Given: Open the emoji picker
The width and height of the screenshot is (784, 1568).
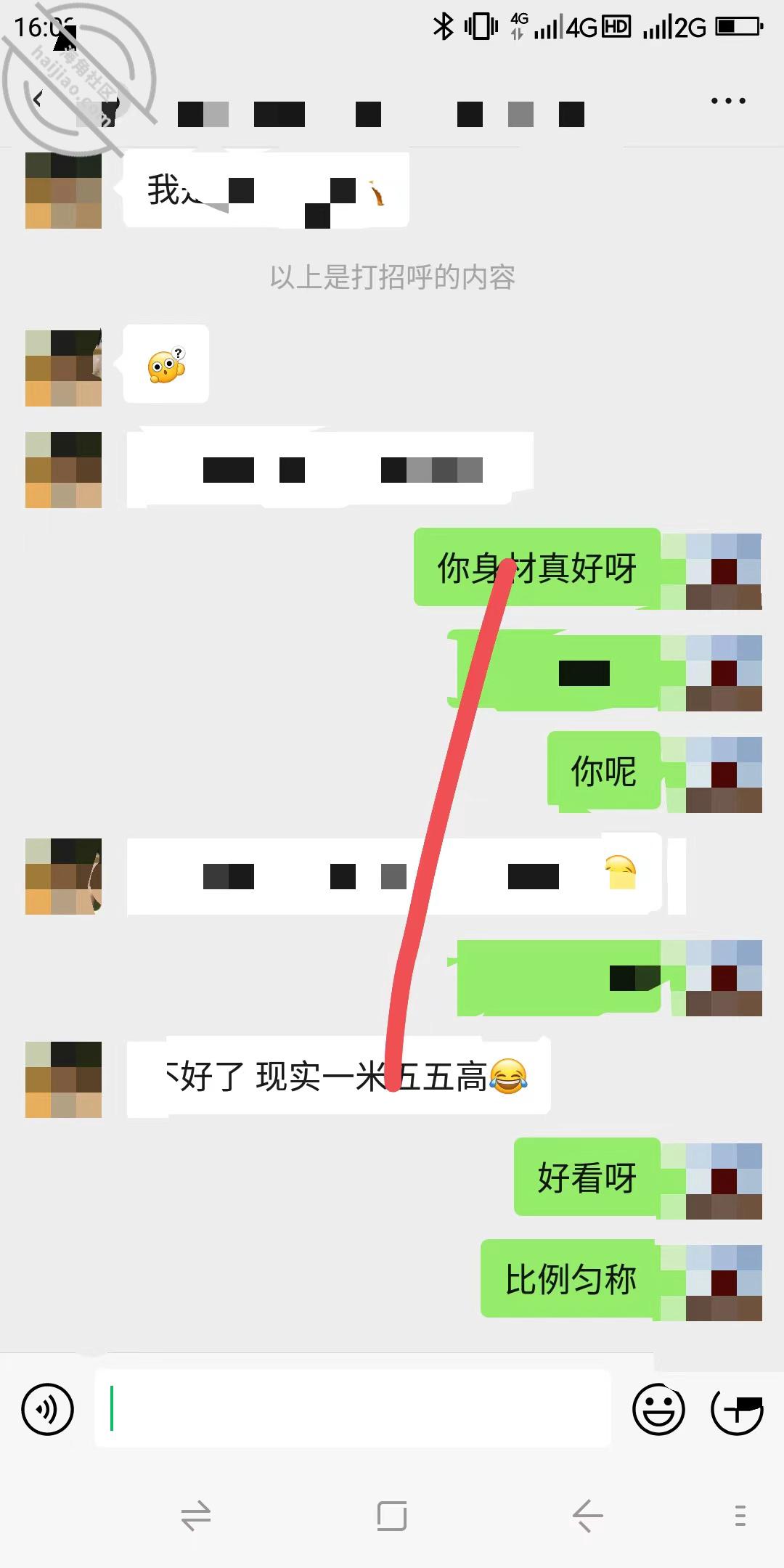Looking at the screenshot, I should pyautogui.click(x=658, y=1410).
